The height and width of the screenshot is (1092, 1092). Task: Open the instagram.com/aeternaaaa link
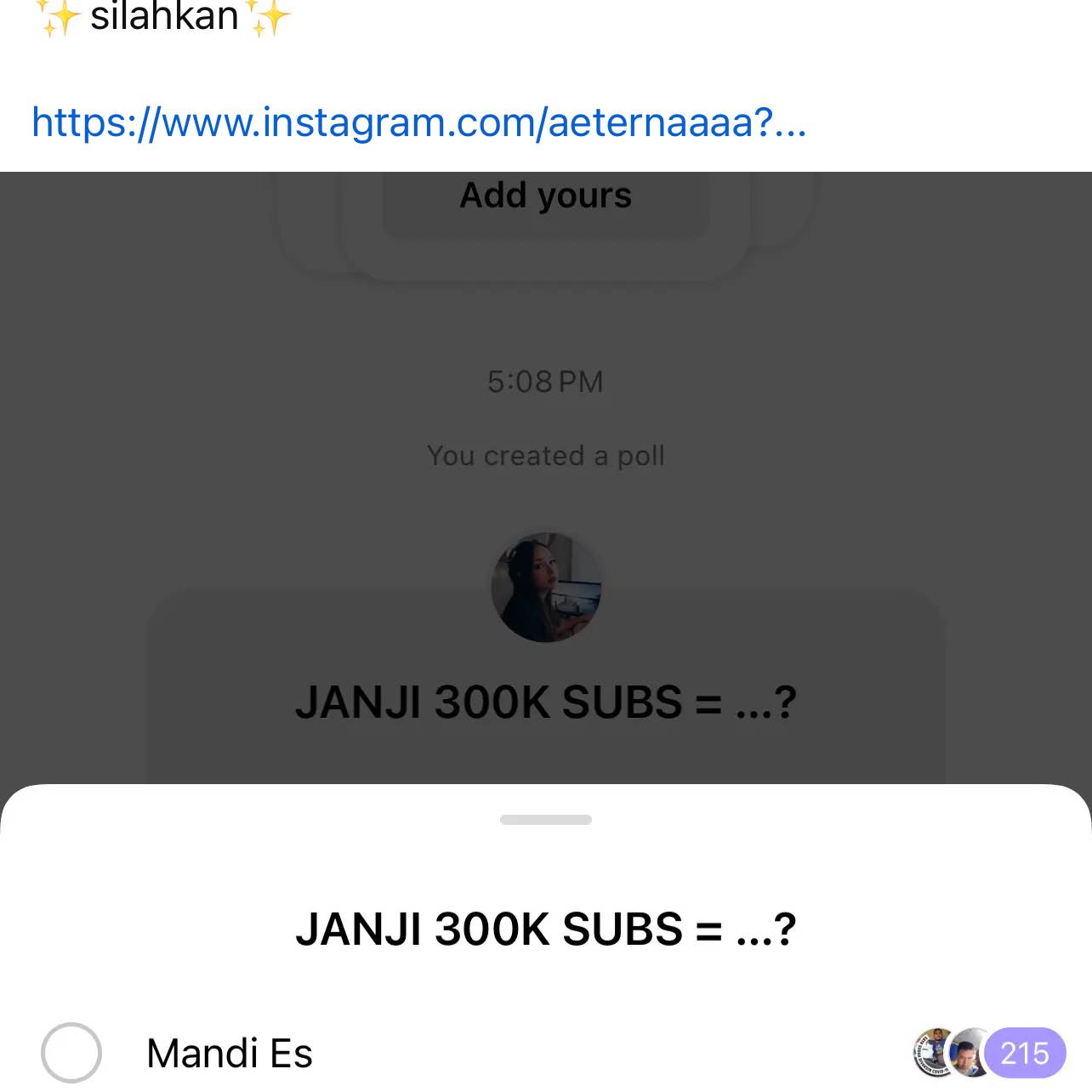(418, 122)
